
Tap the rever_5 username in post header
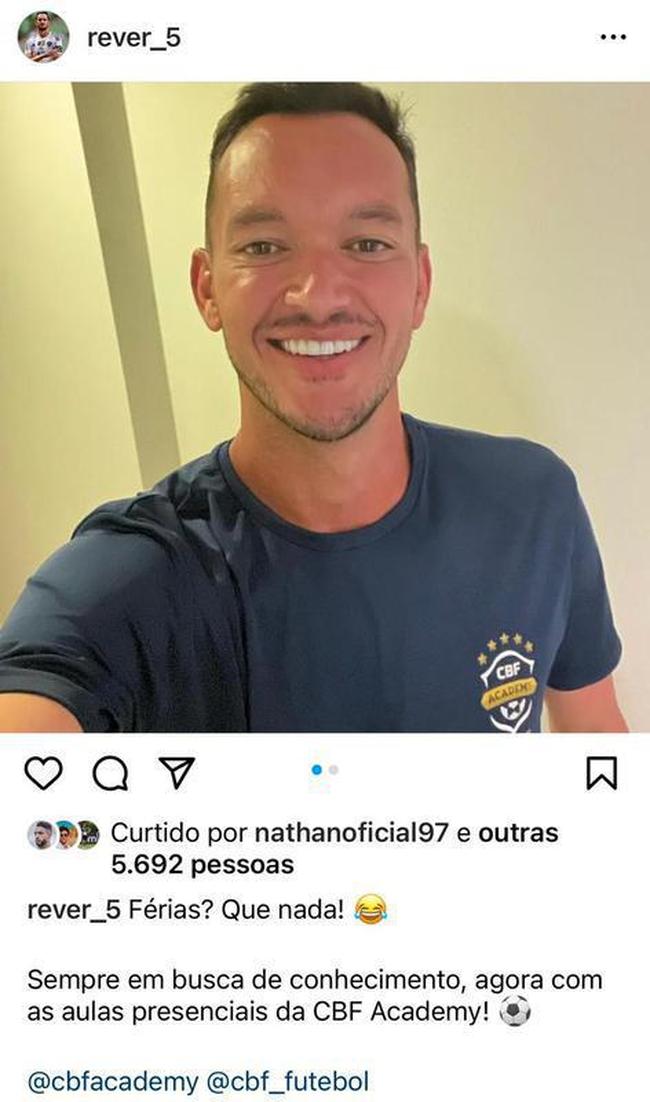pyautogui.click(x=134, y=37)
